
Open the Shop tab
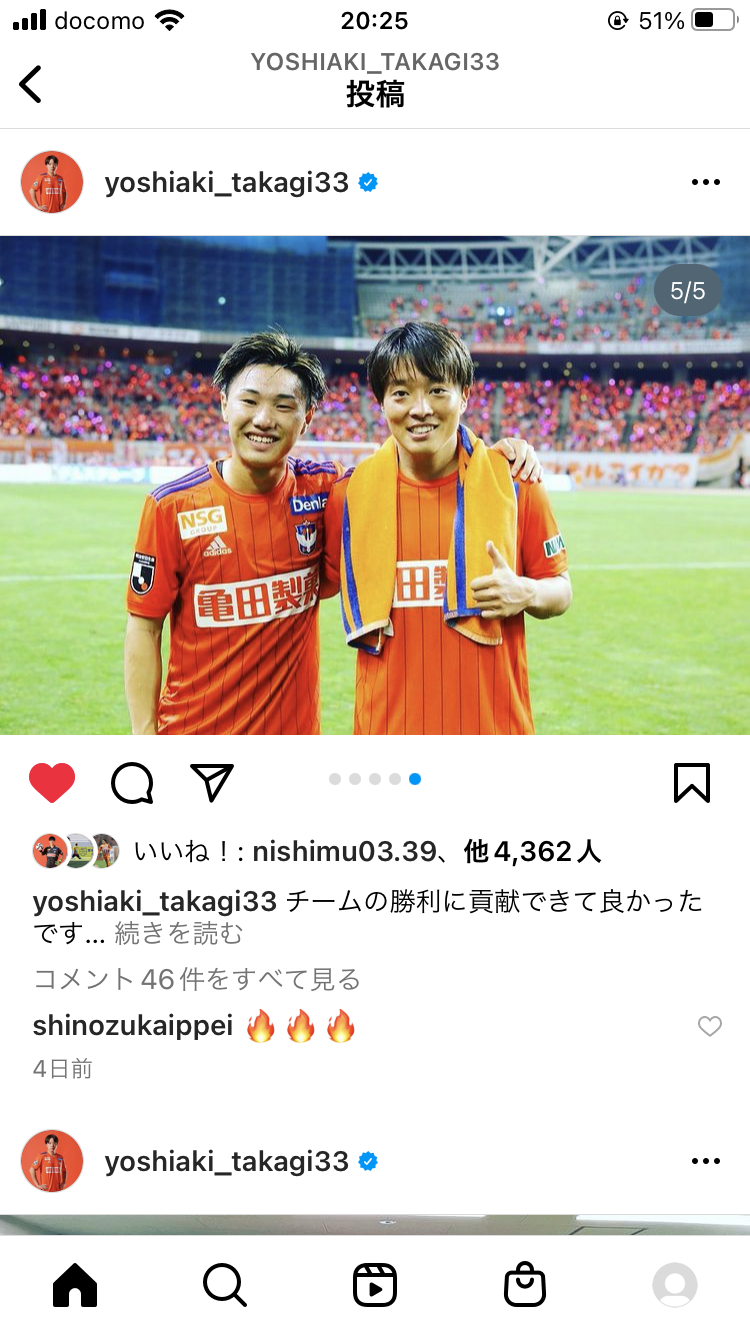(525, 1285)
